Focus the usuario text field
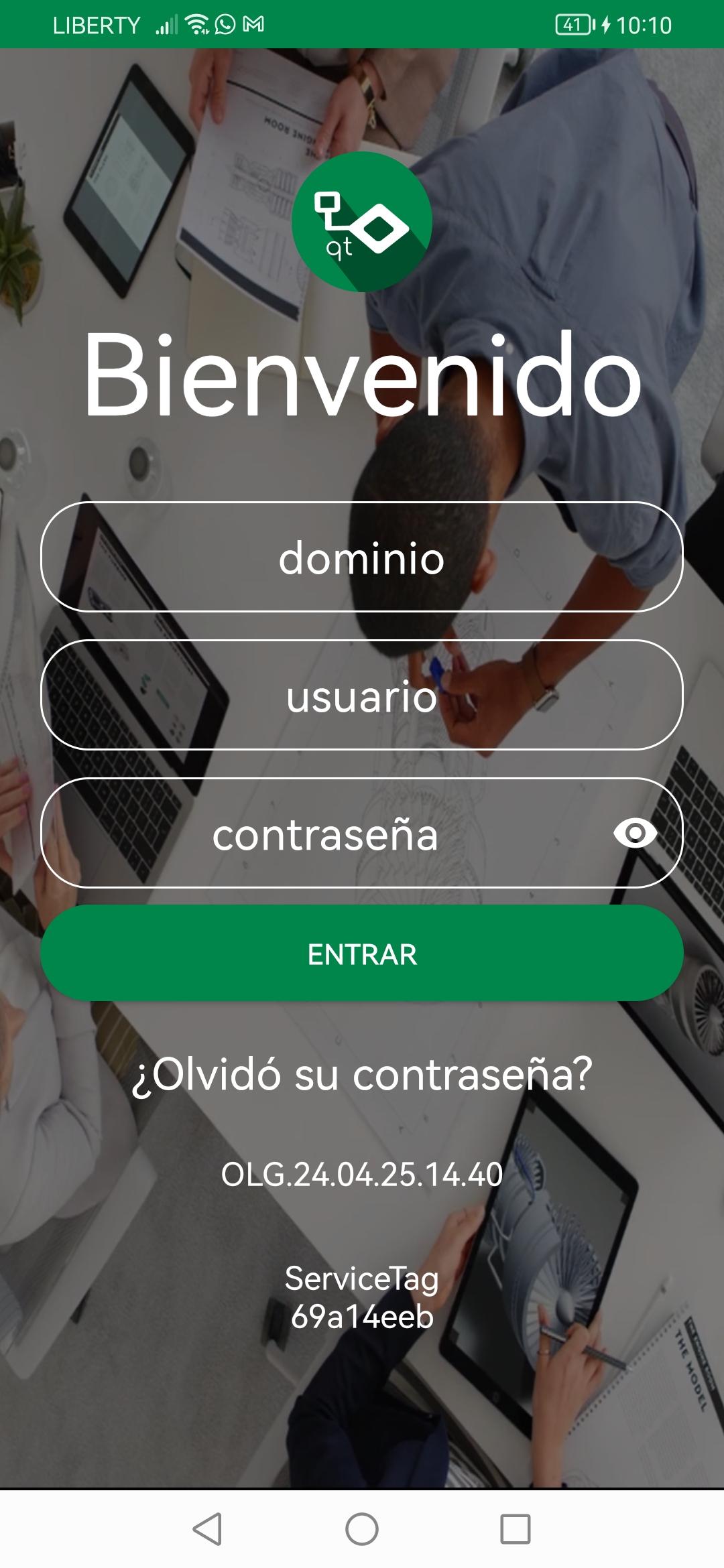The height and width of the screenshot is (1568, 724). 362,695
